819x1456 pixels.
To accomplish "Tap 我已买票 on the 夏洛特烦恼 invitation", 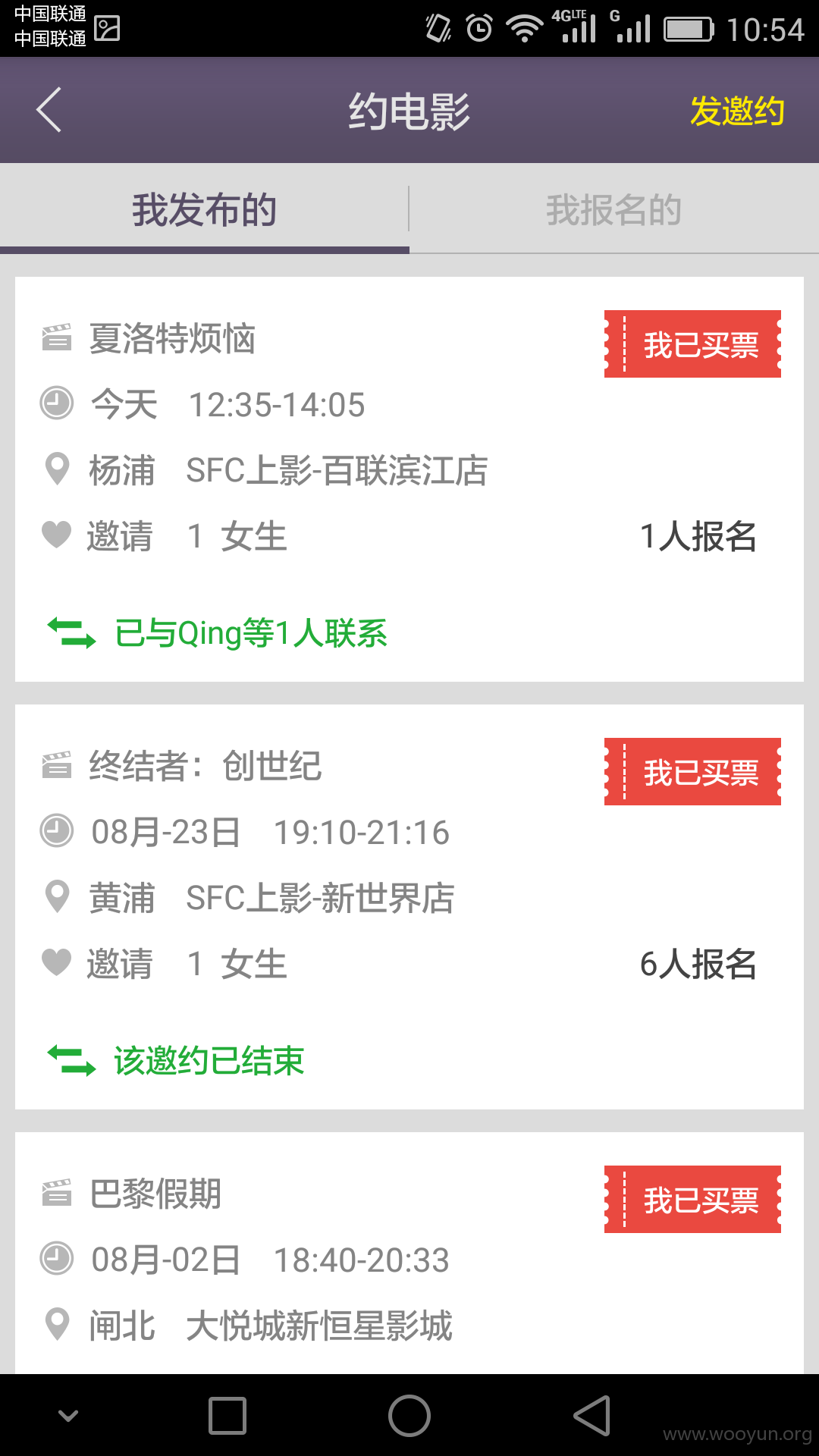I will coord(692,344).
